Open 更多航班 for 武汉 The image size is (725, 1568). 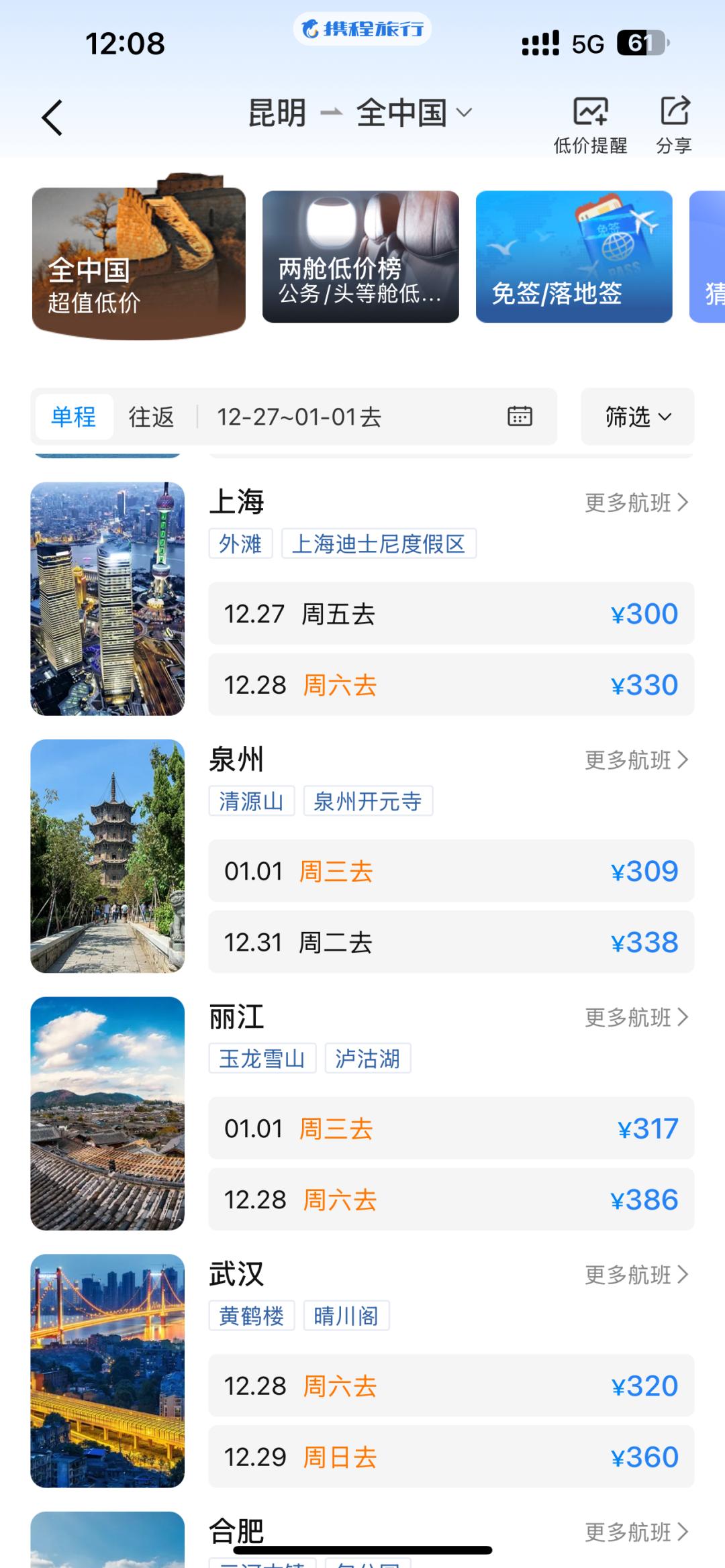(636, 1274)
